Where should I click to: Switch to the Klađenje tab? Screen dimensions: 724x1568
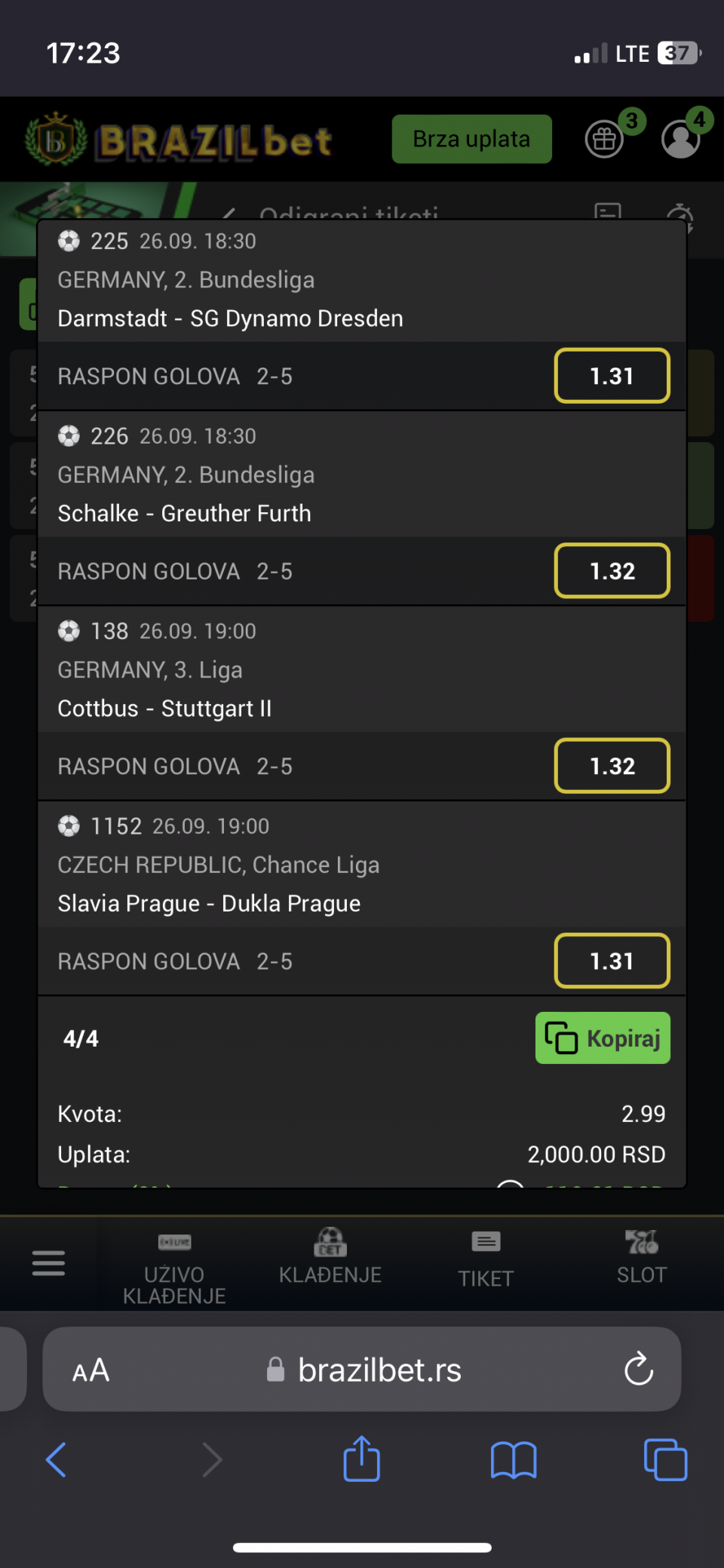point(330,1259)
